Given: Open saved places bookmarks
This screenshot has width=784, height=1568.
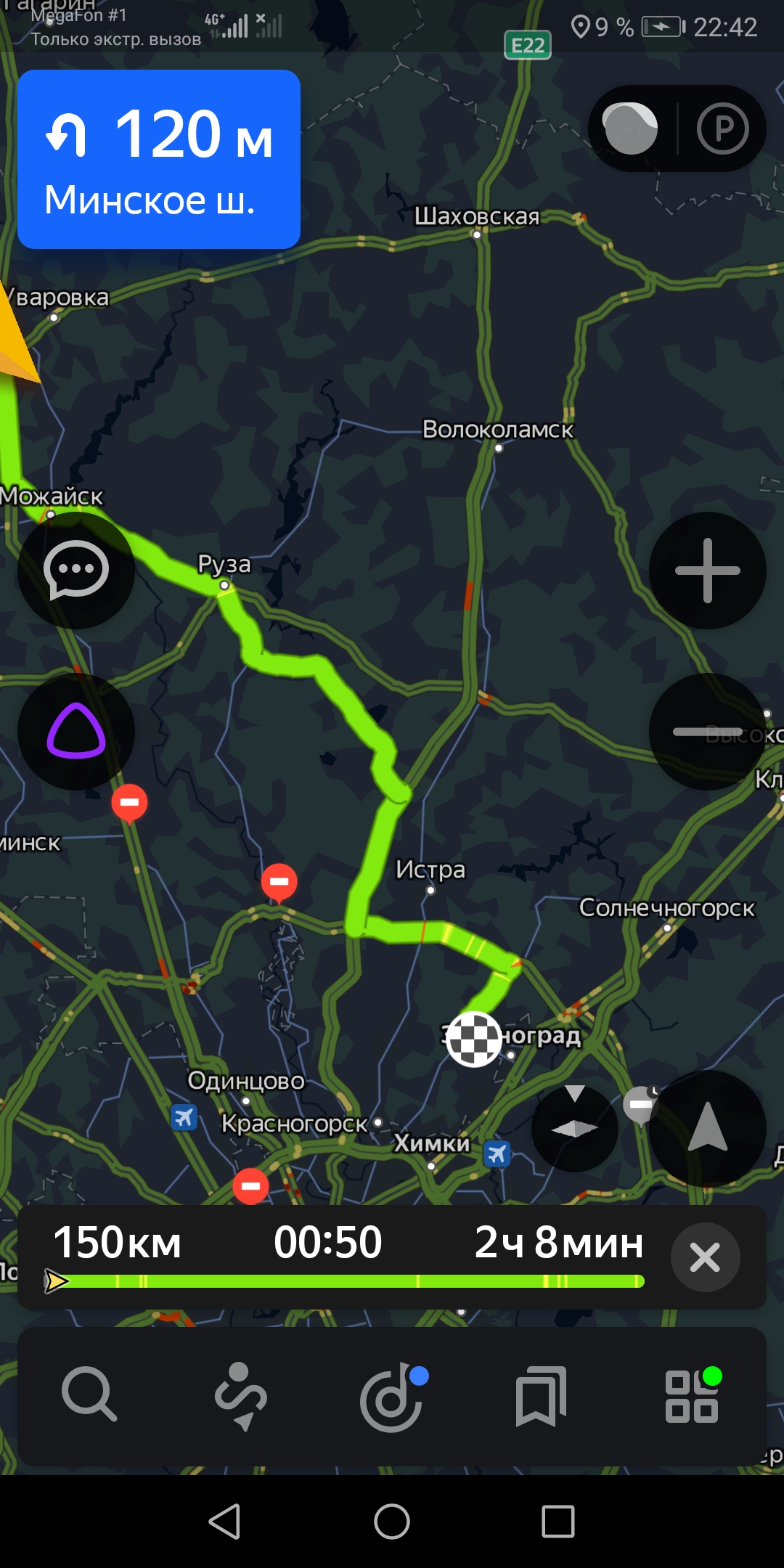Looking at the screenshot, I should coord(542,1395).
